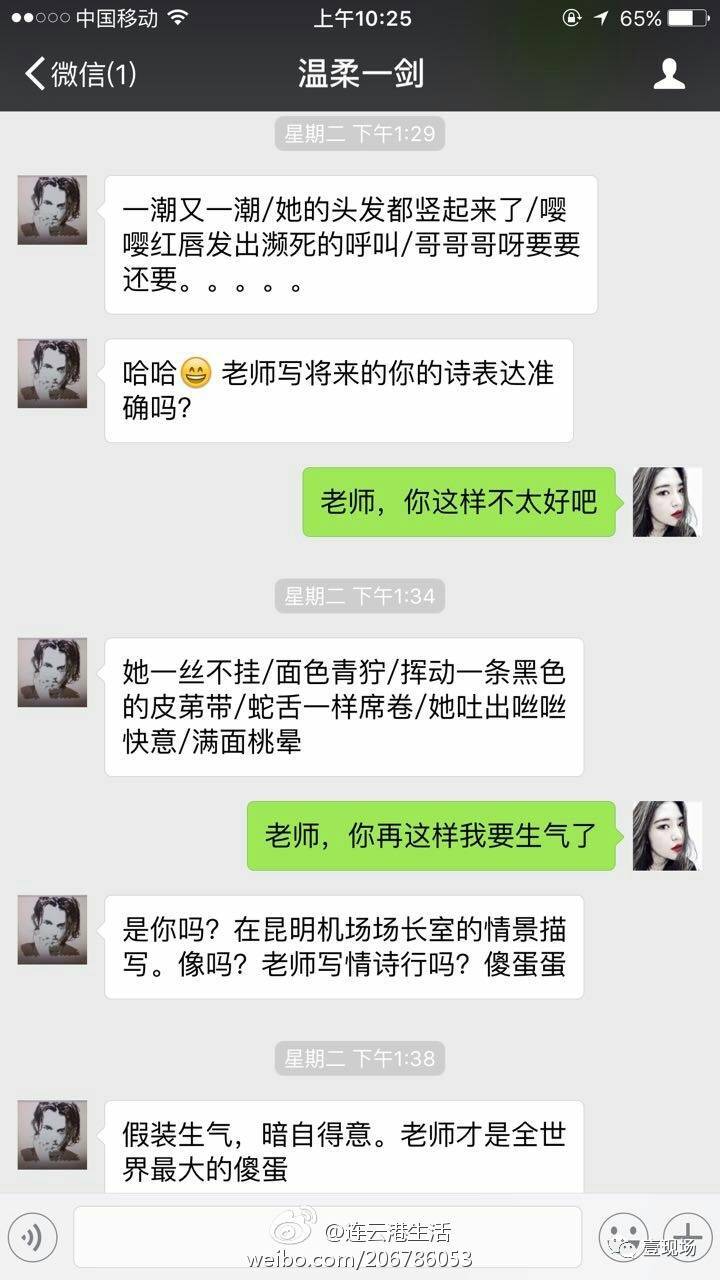
Task: Switch to voice message input
Action: point(32,1237)
